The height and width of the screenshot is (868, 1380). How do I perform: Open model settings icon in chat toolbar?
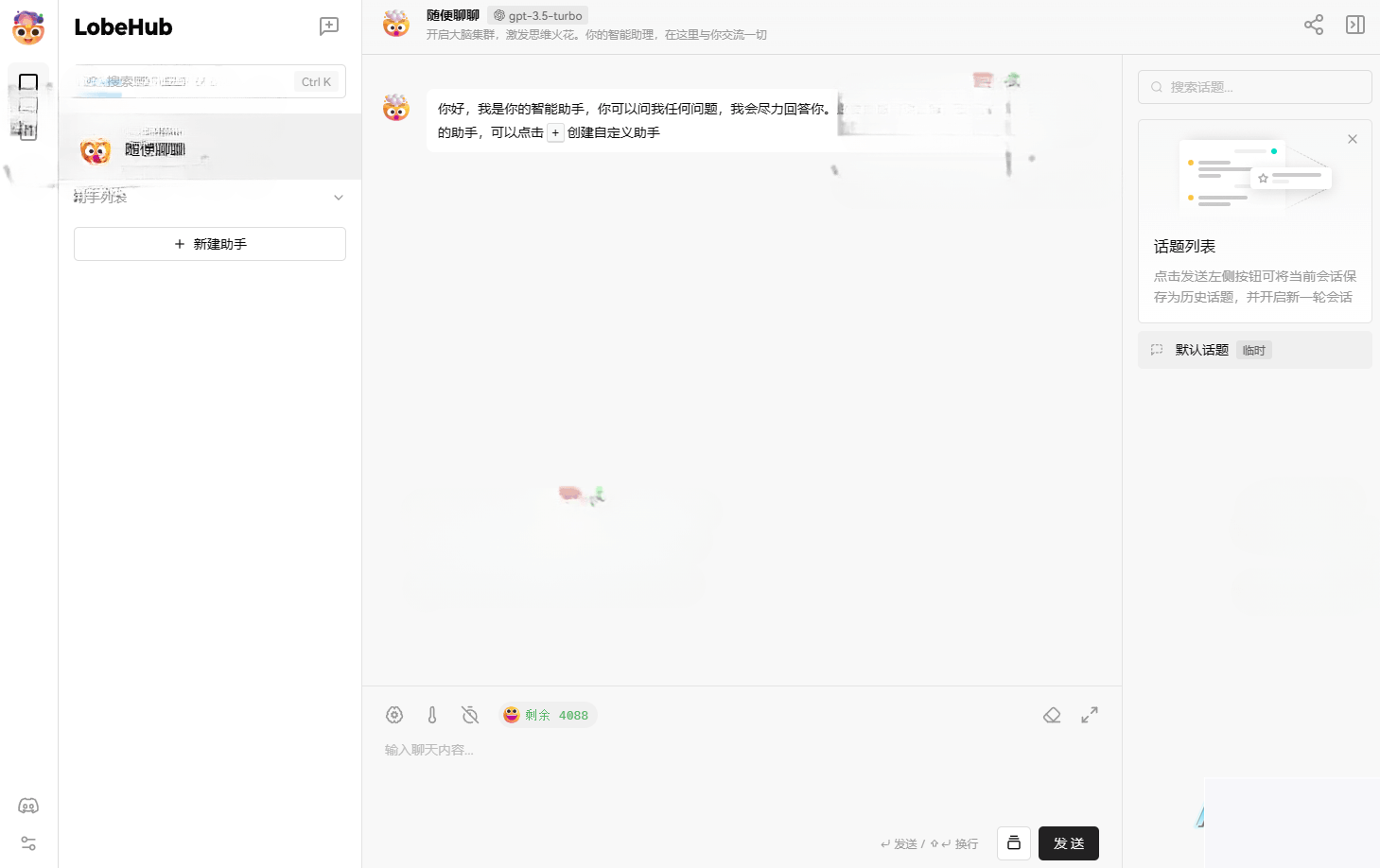(x=394, y=715)
